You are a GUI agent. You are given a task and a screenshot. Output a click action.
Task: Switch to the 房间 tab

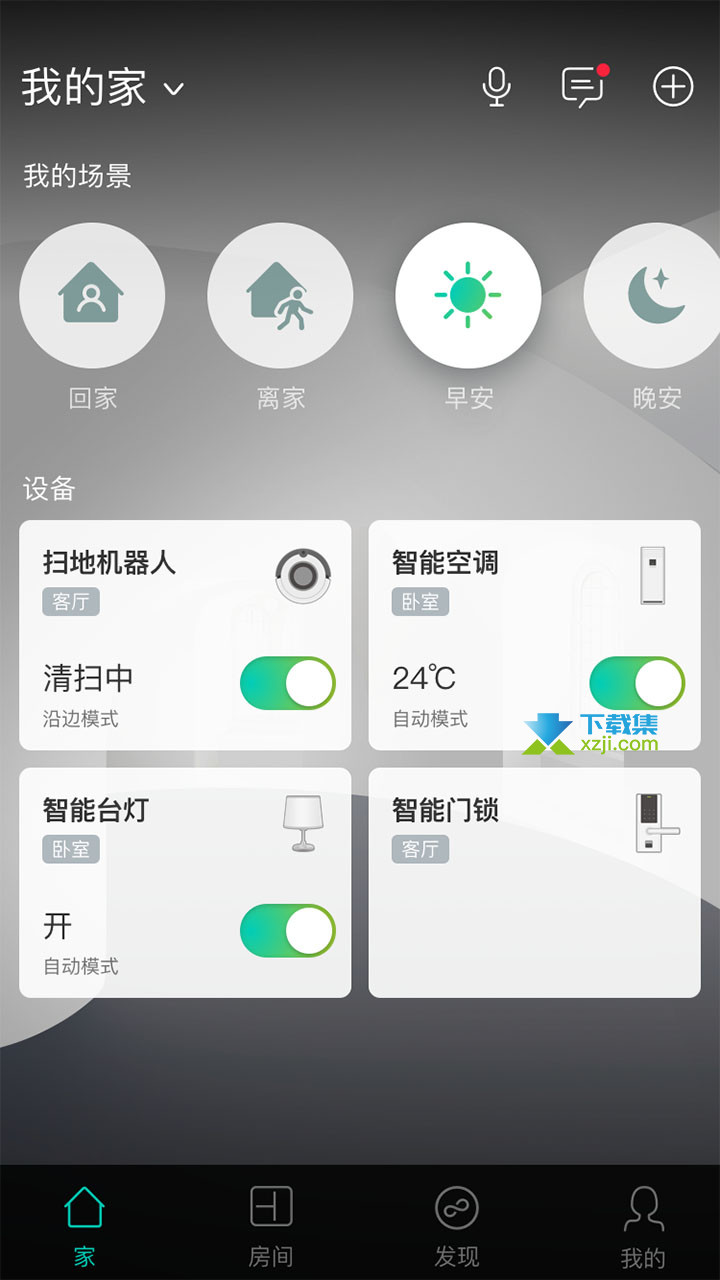271,1226
